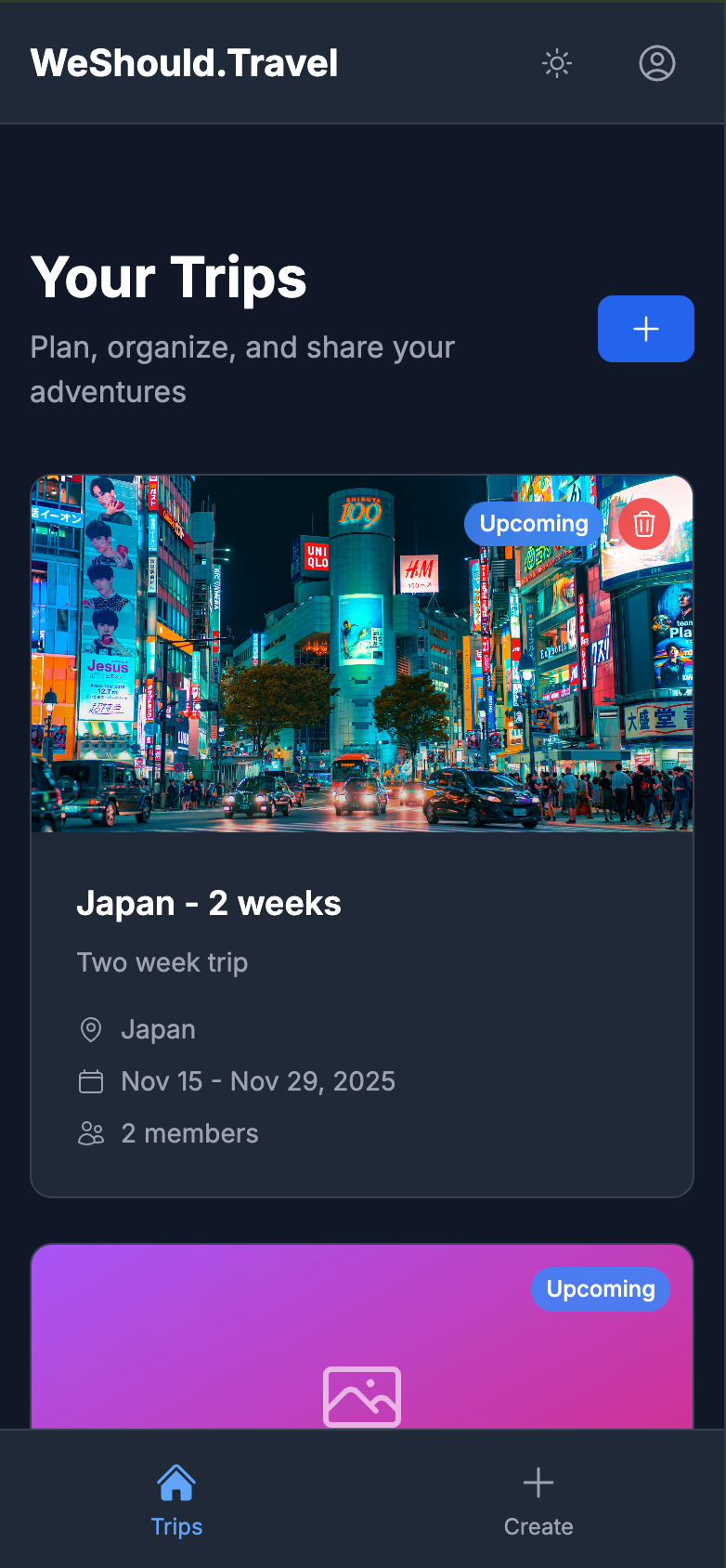Open the user profile icon
This screenshot has width=726, height=1568.
657,63
